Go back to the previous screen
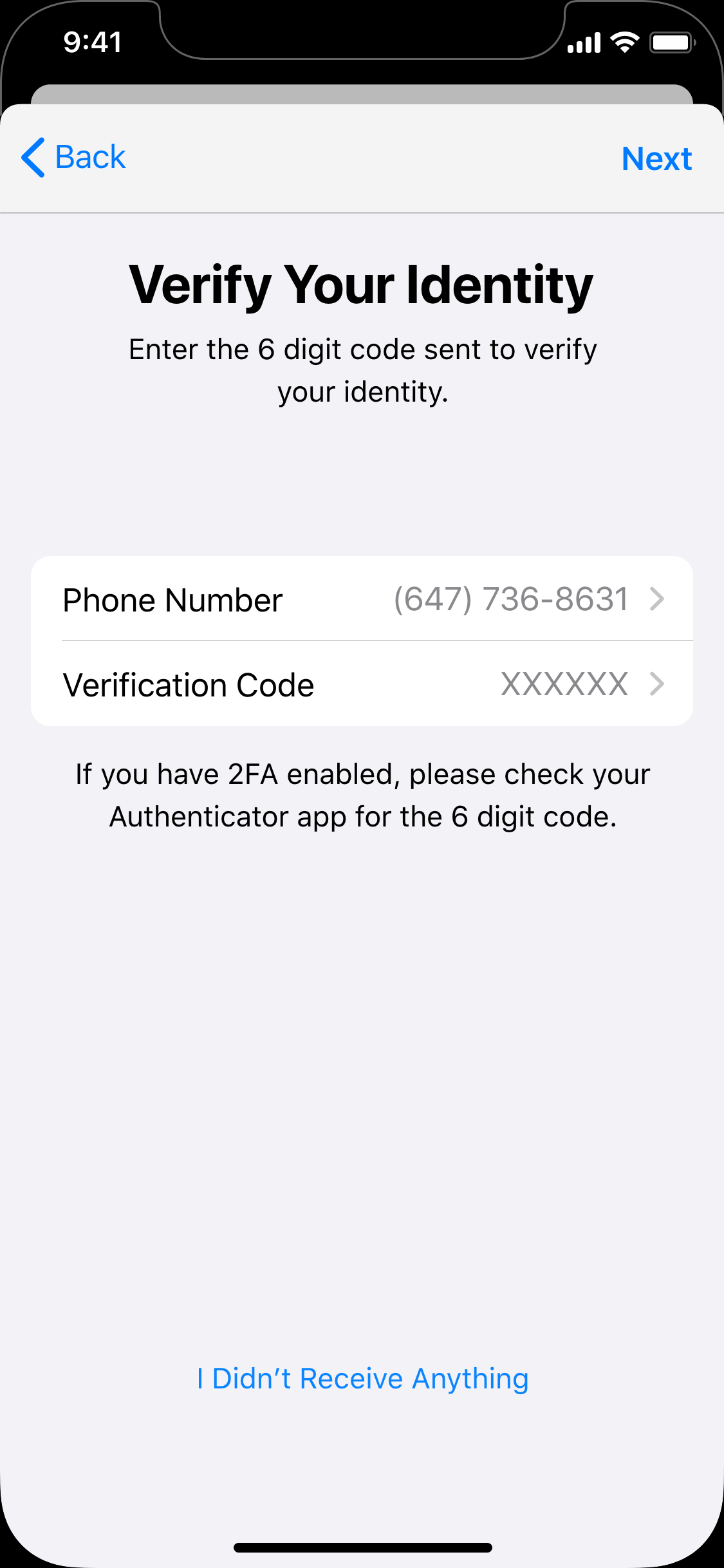The image size is (724, 1568). pyautogui.click(x=73, y=158)
